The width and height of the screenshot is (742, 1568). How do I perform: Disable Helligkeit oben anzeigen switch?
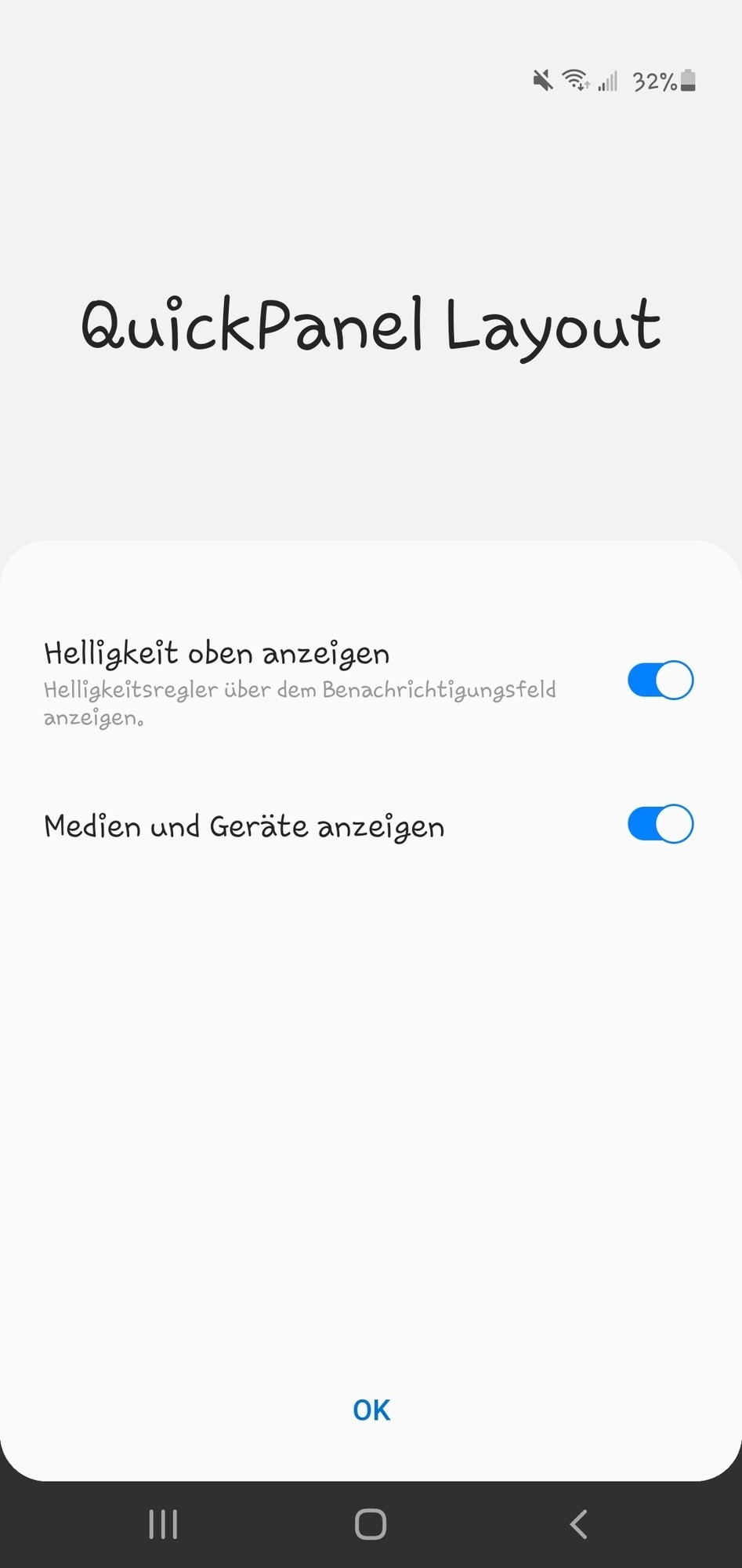[660, 680]
